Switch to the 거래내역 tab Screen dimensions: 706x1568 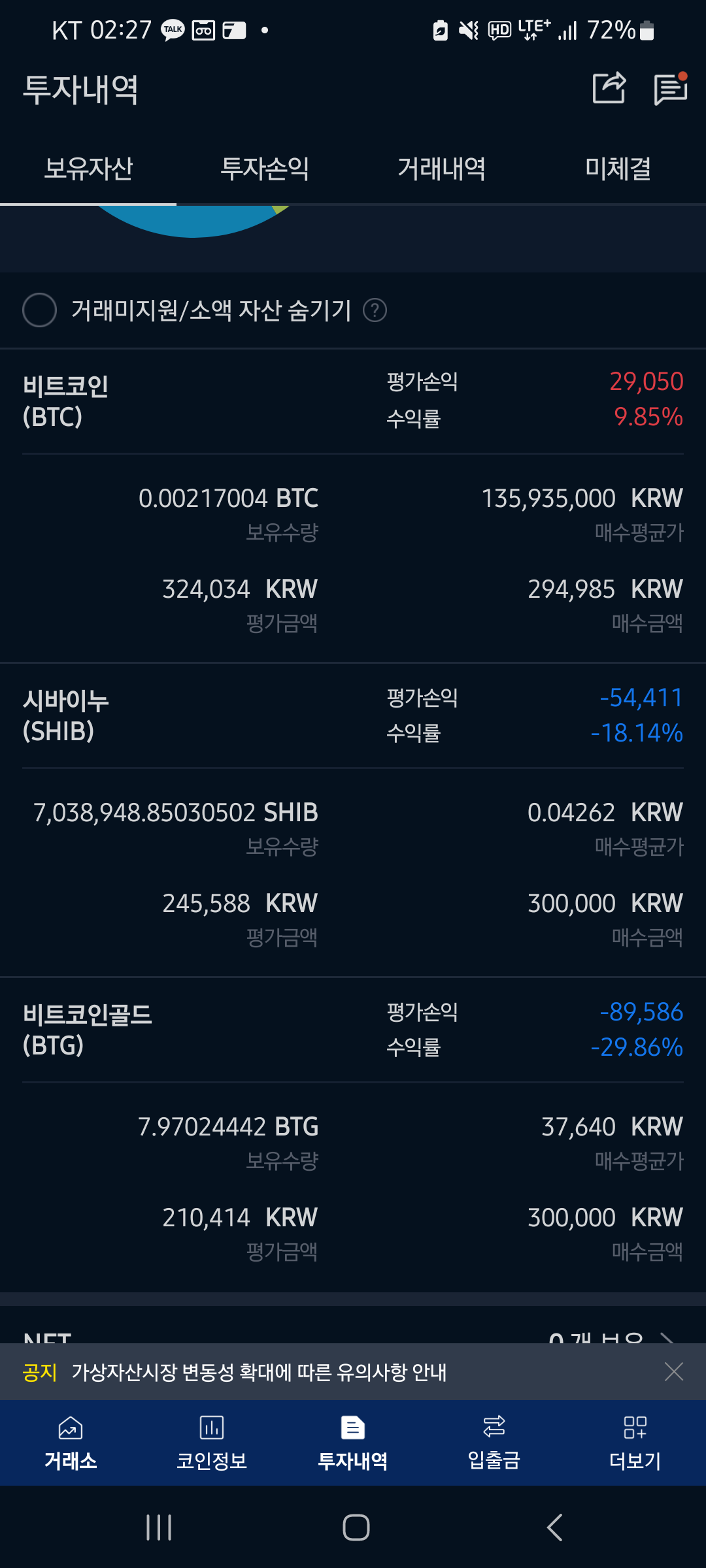pos(441,169)
